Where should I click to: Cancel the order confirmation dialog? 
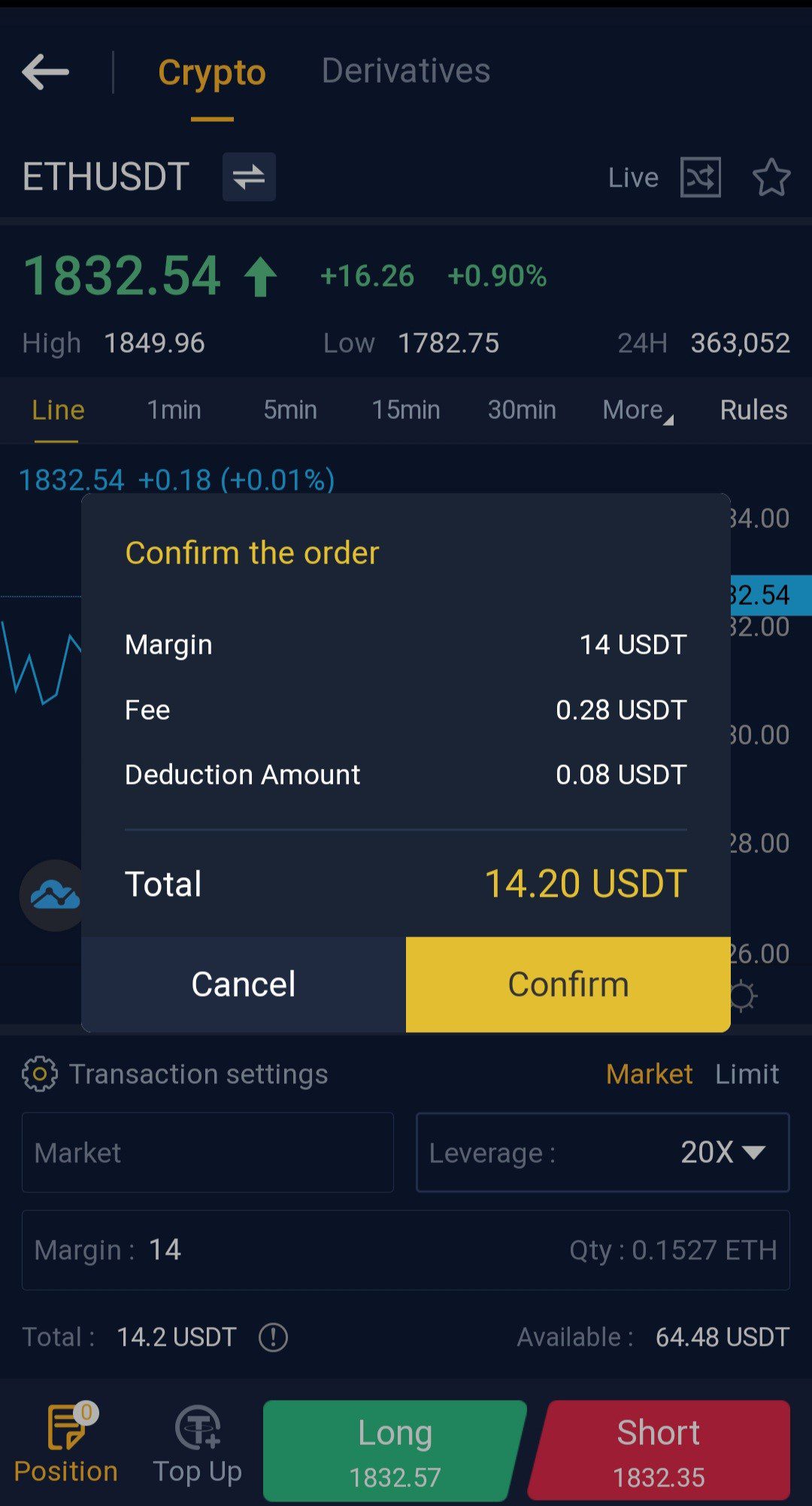point(244,984)
